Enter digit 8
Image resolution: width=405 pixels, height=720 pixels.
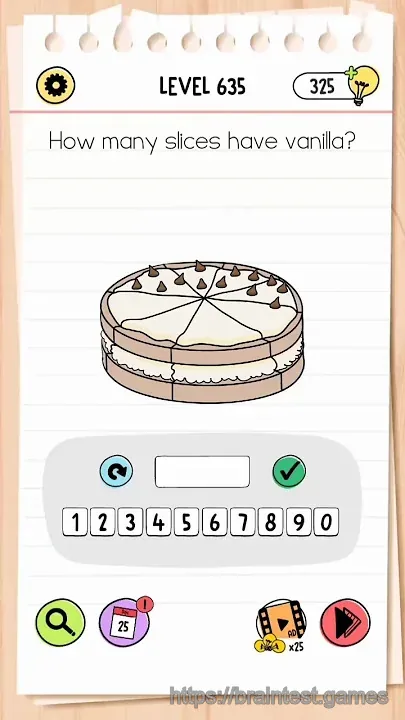[x=270, y=522]
